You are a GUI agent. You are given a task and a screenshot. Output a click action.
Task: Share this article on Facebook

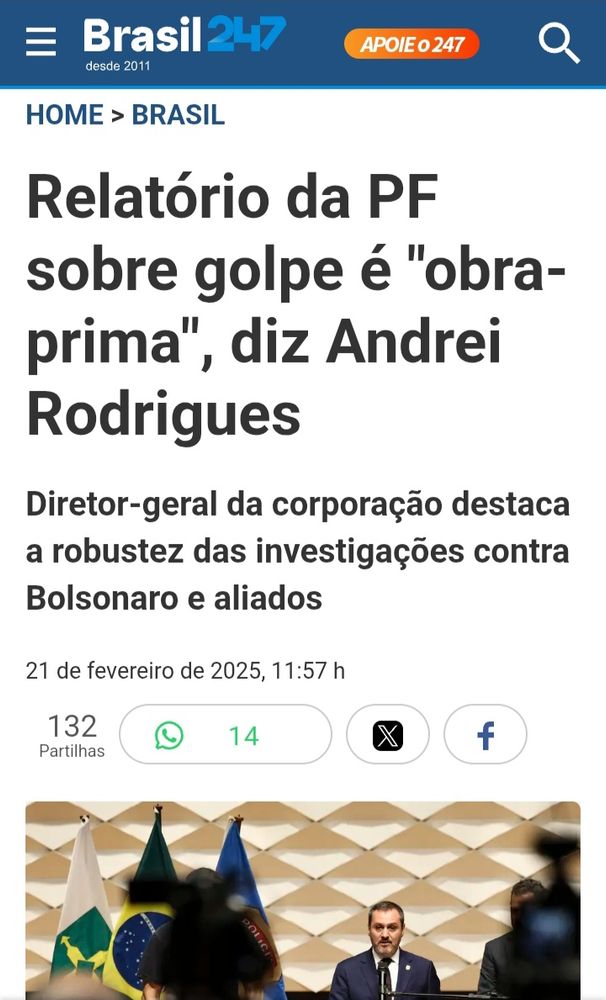point(485,735)
